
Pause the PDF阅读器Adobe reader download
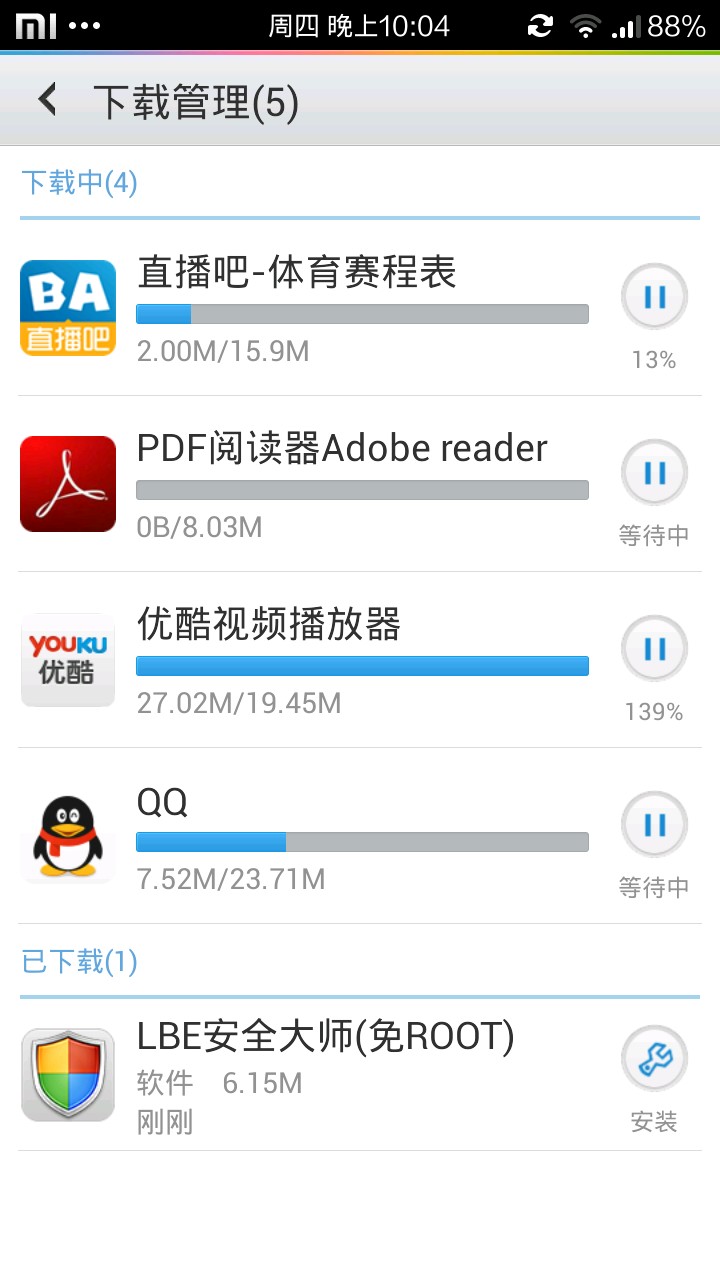pos(654,473)
